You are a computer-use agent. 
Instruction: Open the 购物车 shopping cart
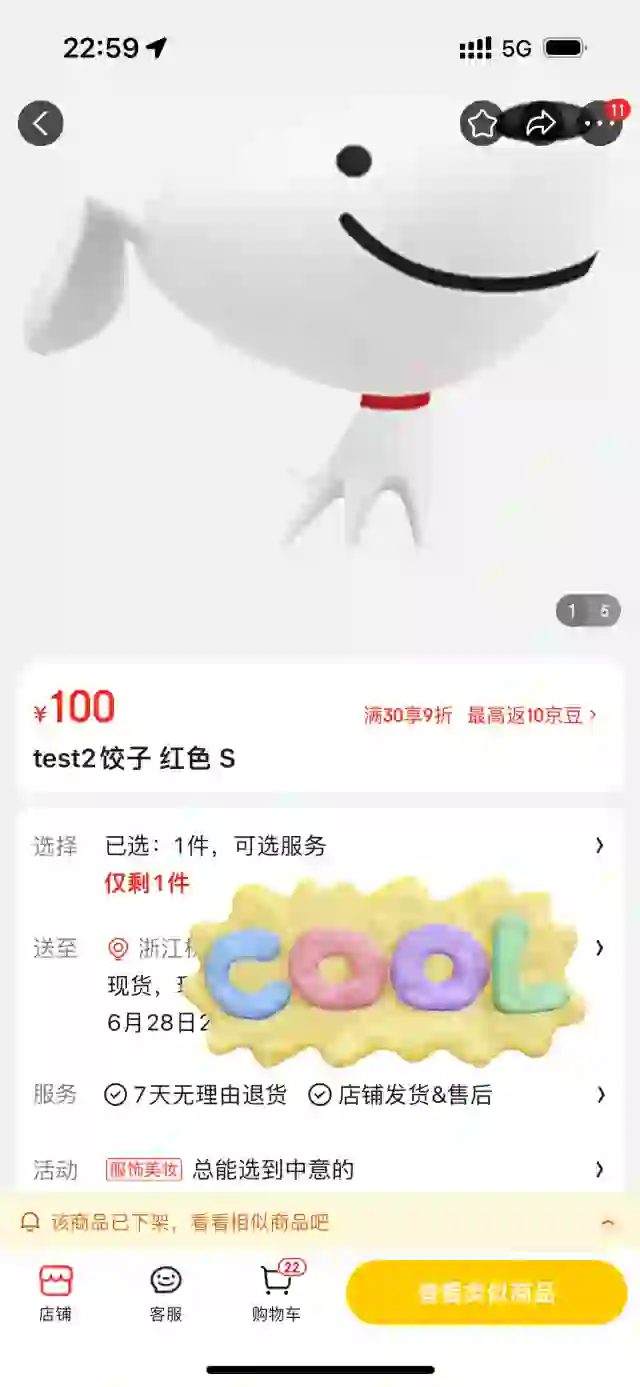(277, 1293)
